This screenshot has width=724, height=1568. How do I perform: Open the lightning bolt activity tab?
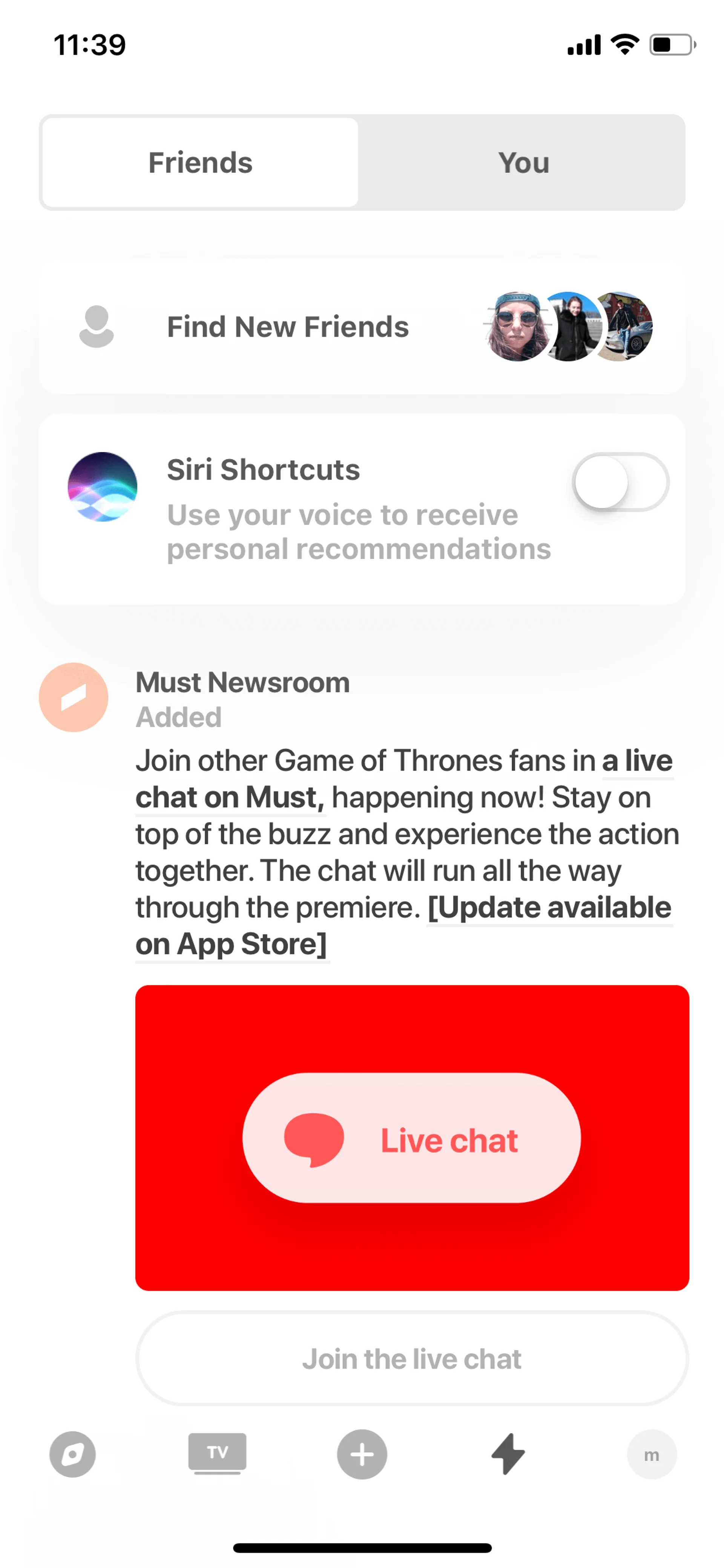pyautogui.click(x=508, y=1454)
